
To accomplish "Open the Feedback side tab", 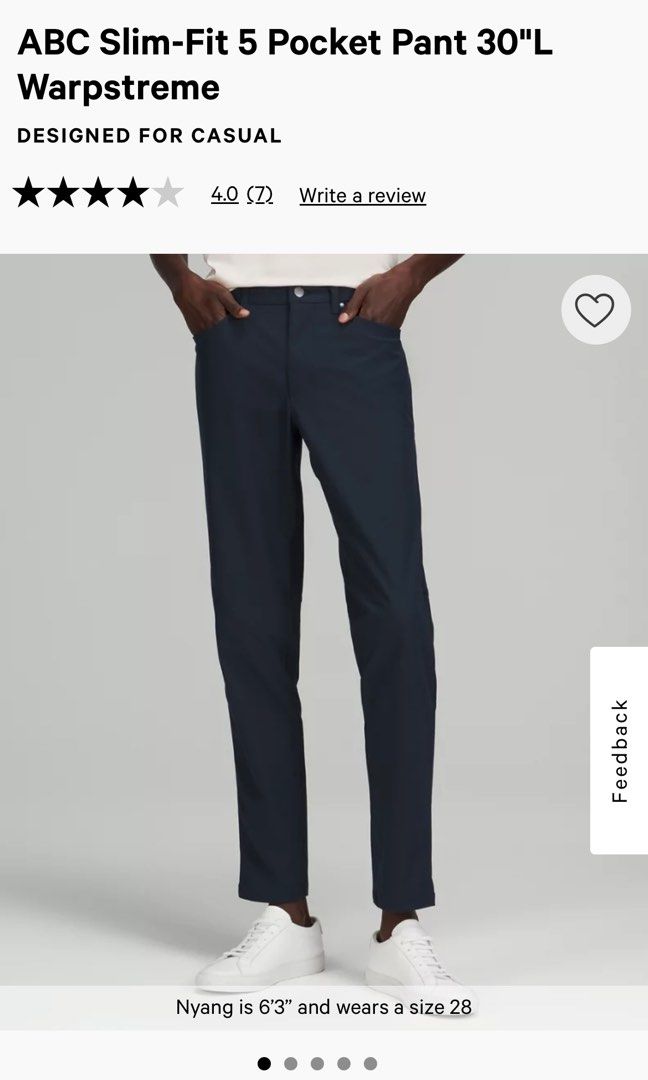I will point(619,750).
